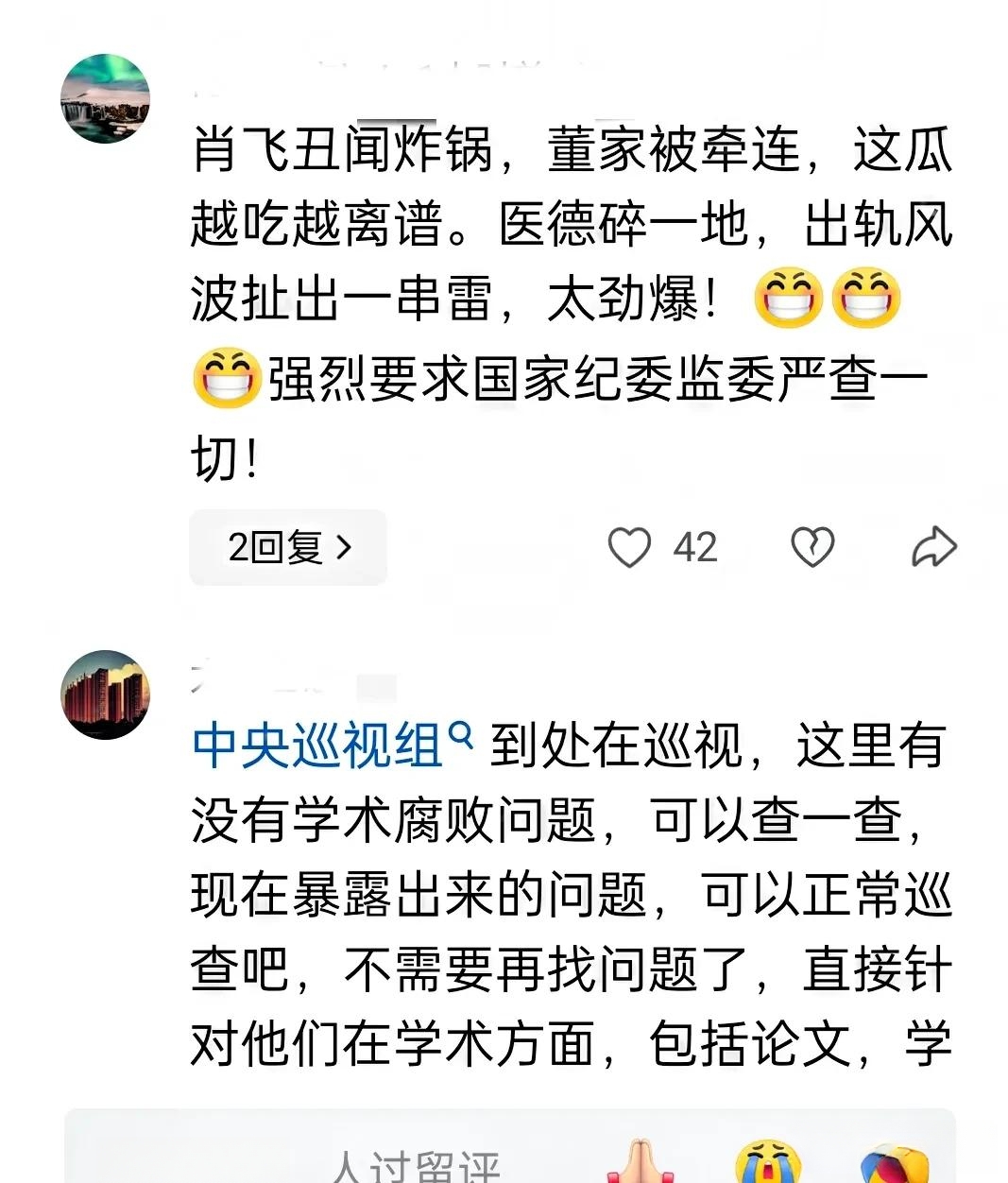
Task: Share the comment about 肖飞丑闻
Action: click(x=933, y=547)
